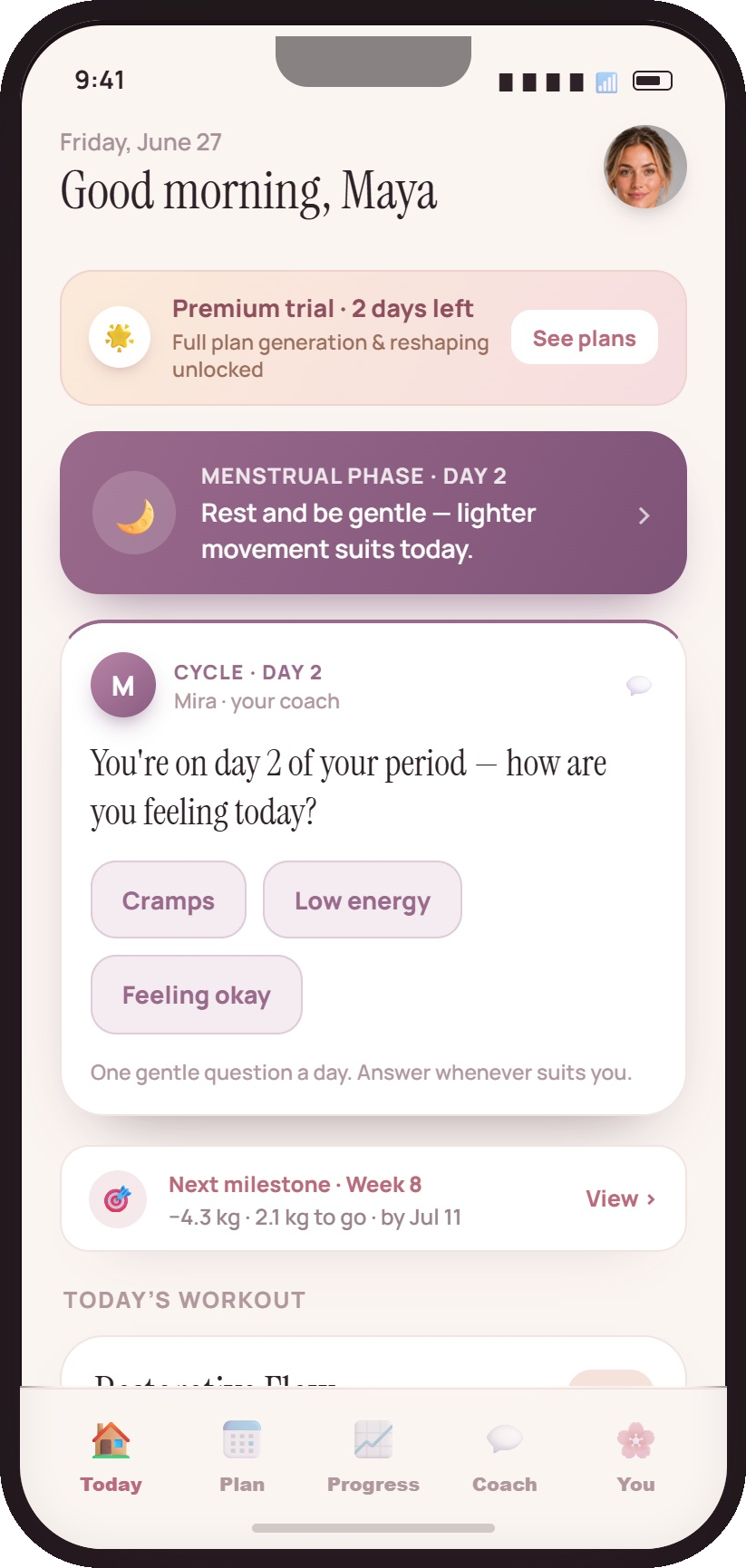
Task: Open Maya's profile photo
Action: tap(645, 167)
